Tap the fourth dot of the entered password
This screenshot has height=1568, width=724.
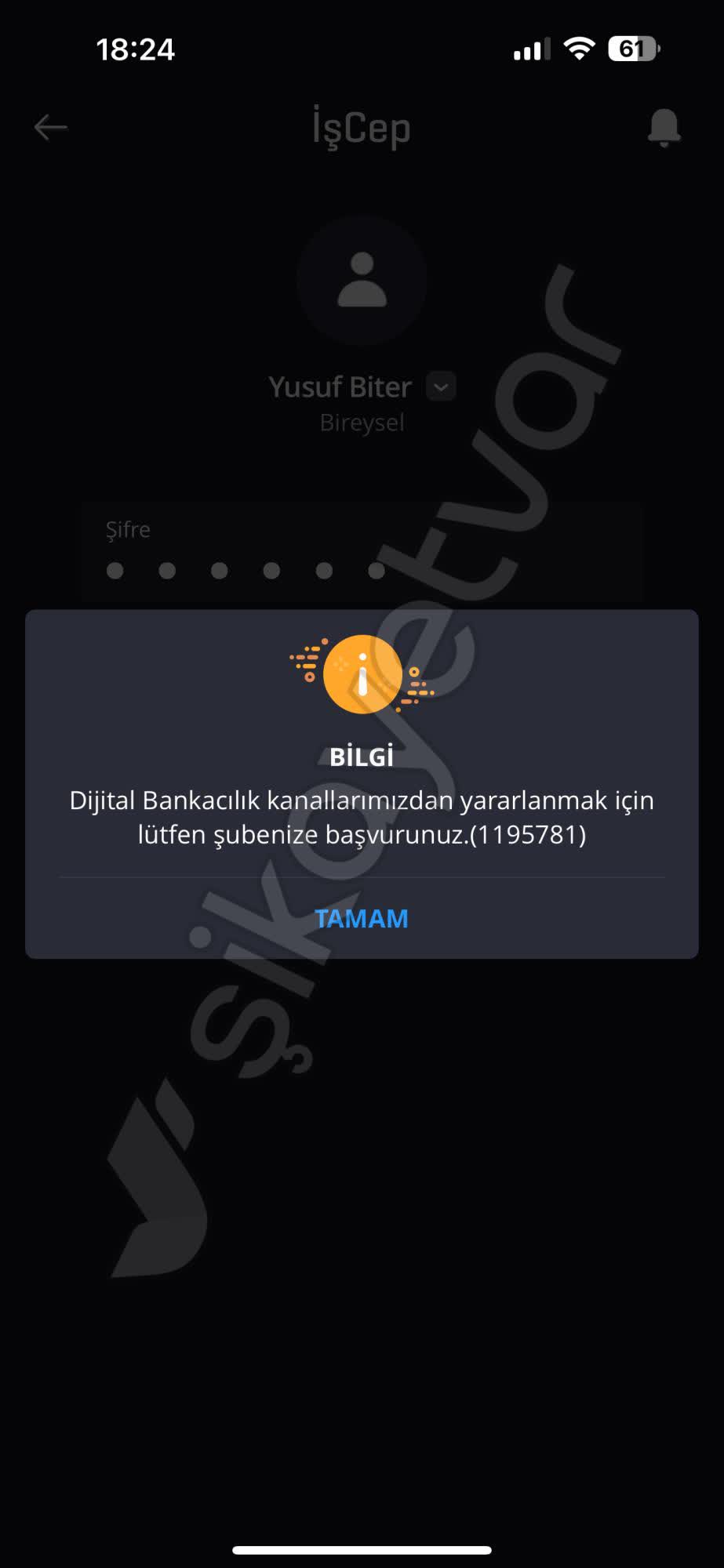pos(271,571)
